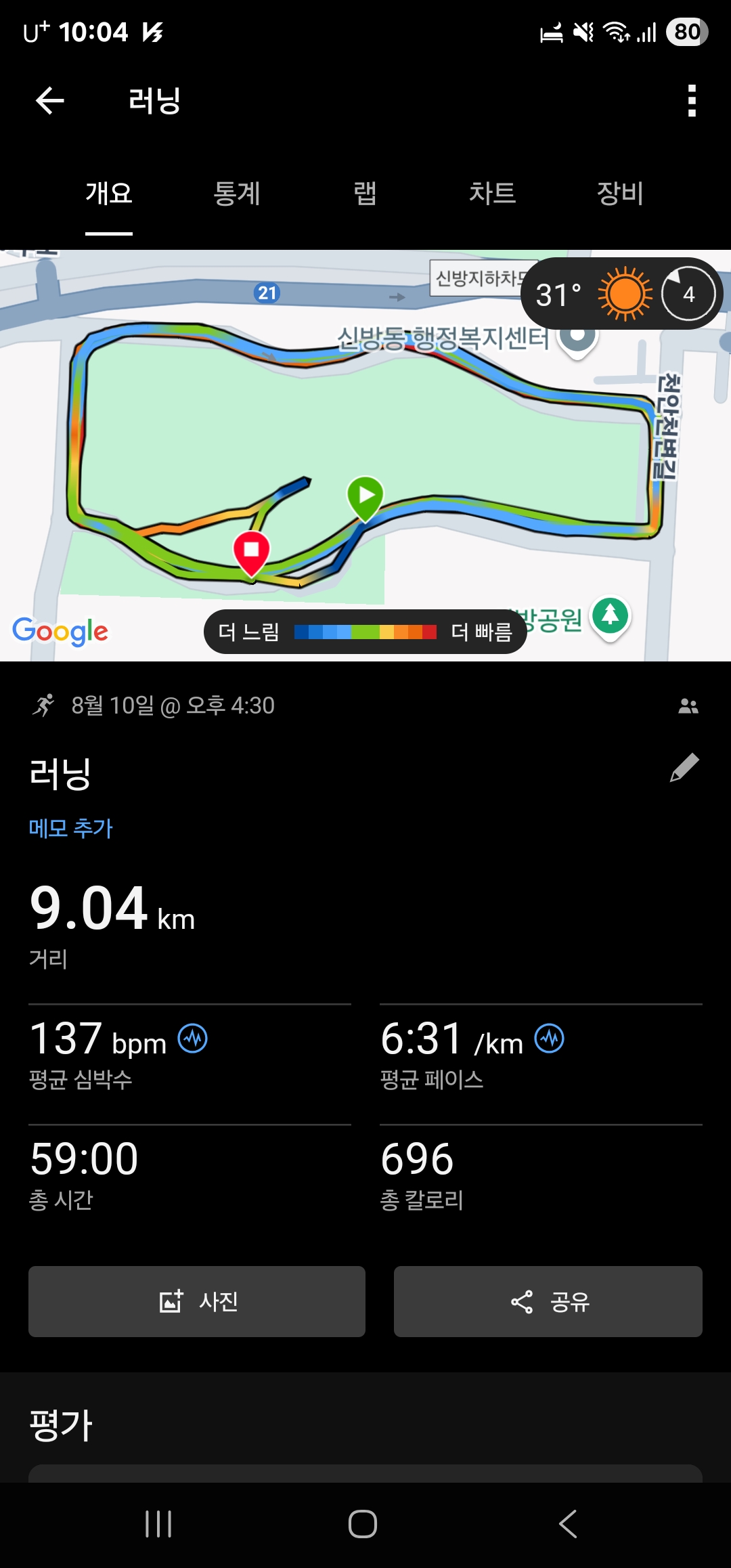Go to the home screen
Screen dimensions: 731x1568
[363, 1524]
